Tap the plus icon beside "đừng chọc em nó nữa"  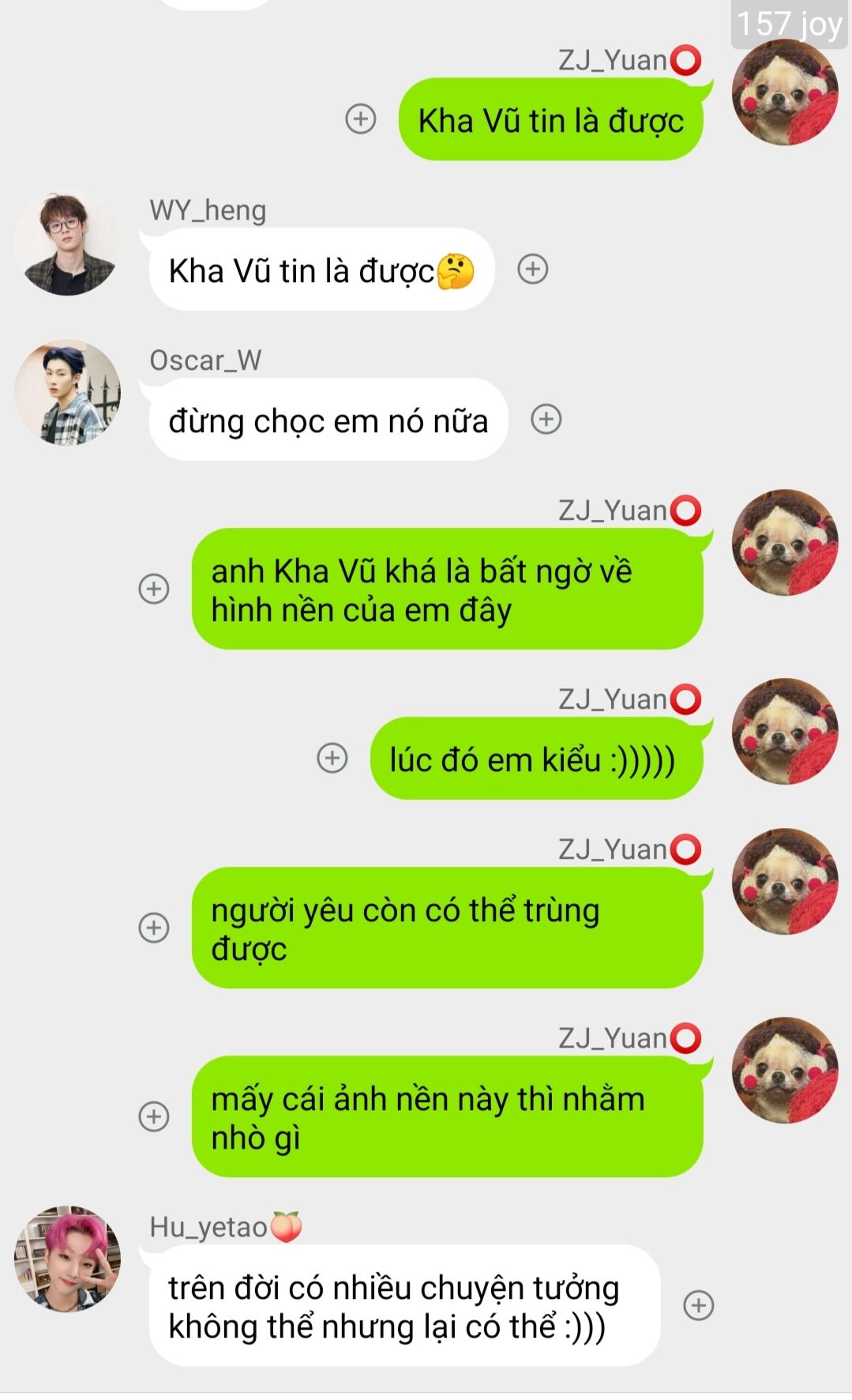tap(546, 420)
